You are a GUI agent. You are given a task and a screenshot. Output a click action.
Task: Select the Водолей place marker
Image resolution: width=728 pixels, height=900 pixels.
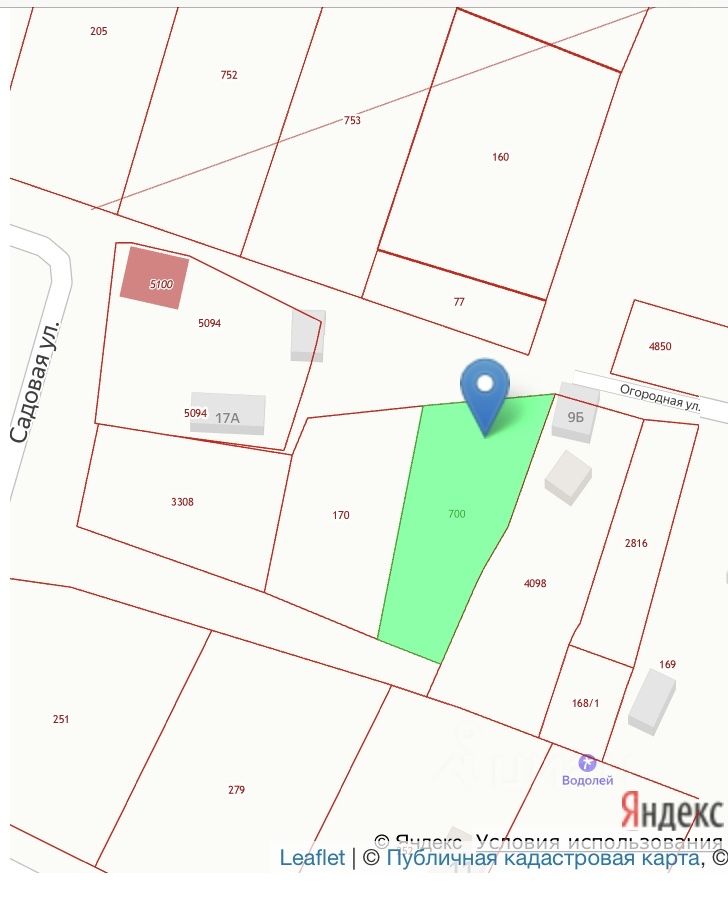[587, 763]
